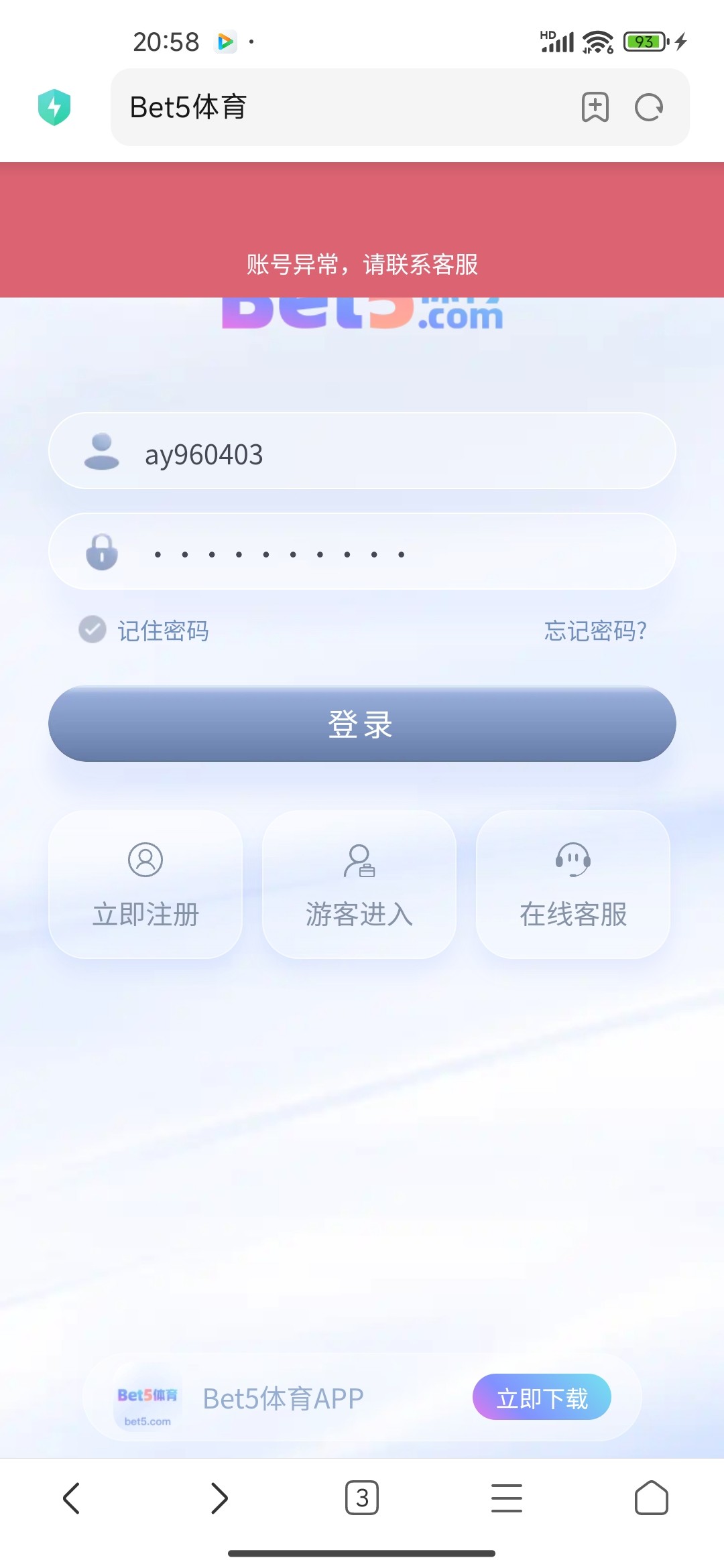Go back to the previous page
Screen dimensions: 724x1568
click(x=71, y=1498)
